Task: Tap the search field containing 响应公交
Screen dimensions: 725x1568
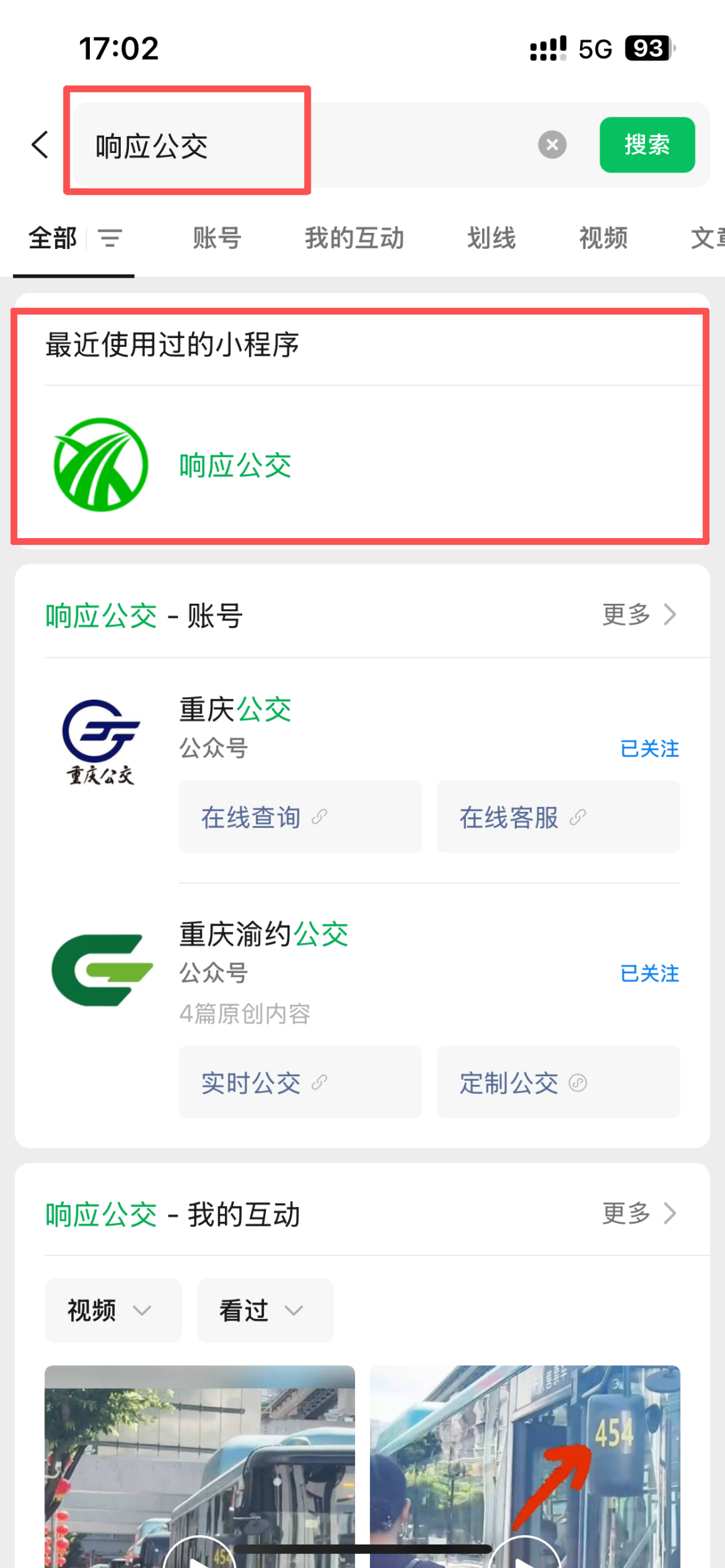Action: pos(302,145)
